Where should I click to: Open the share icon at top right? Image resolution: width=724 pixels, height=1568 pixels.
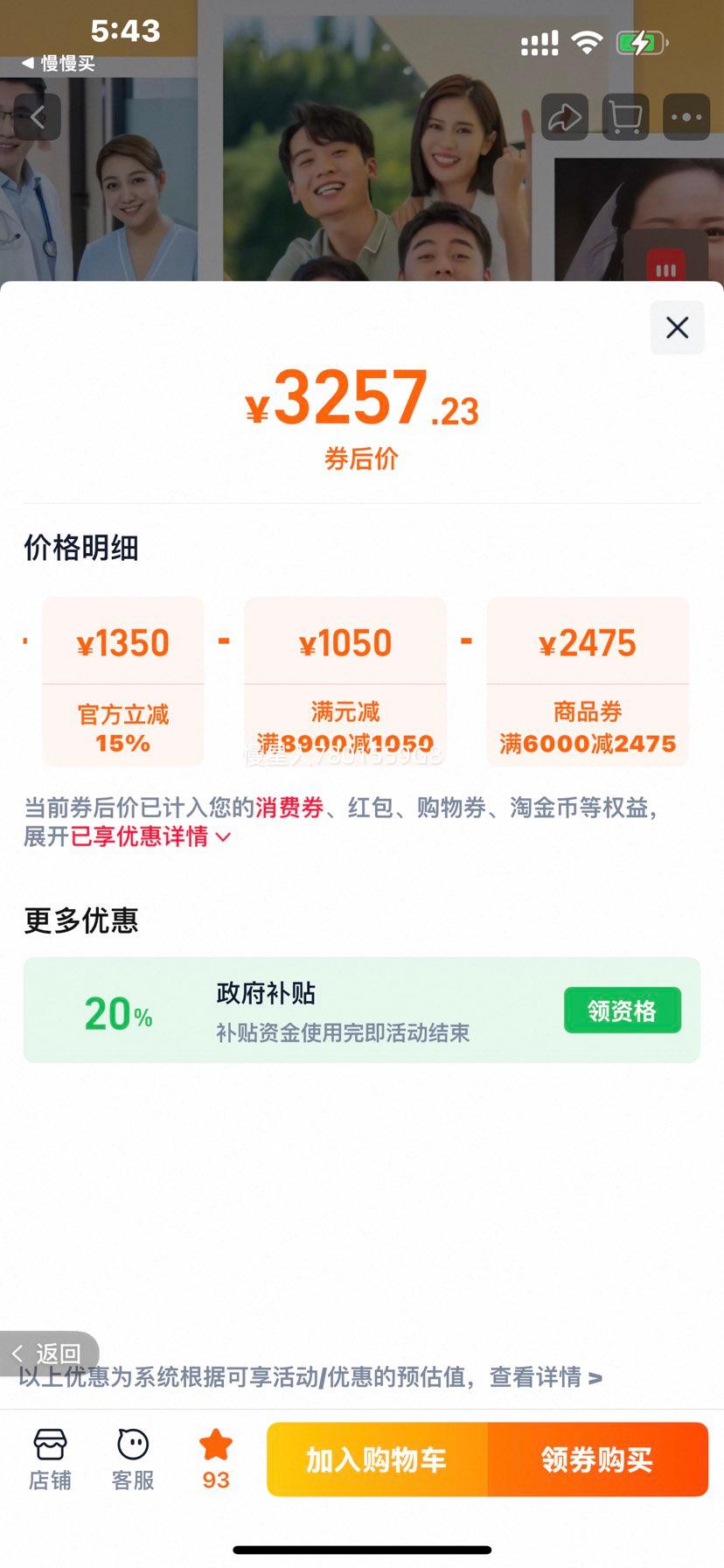[x=564, y=116]
